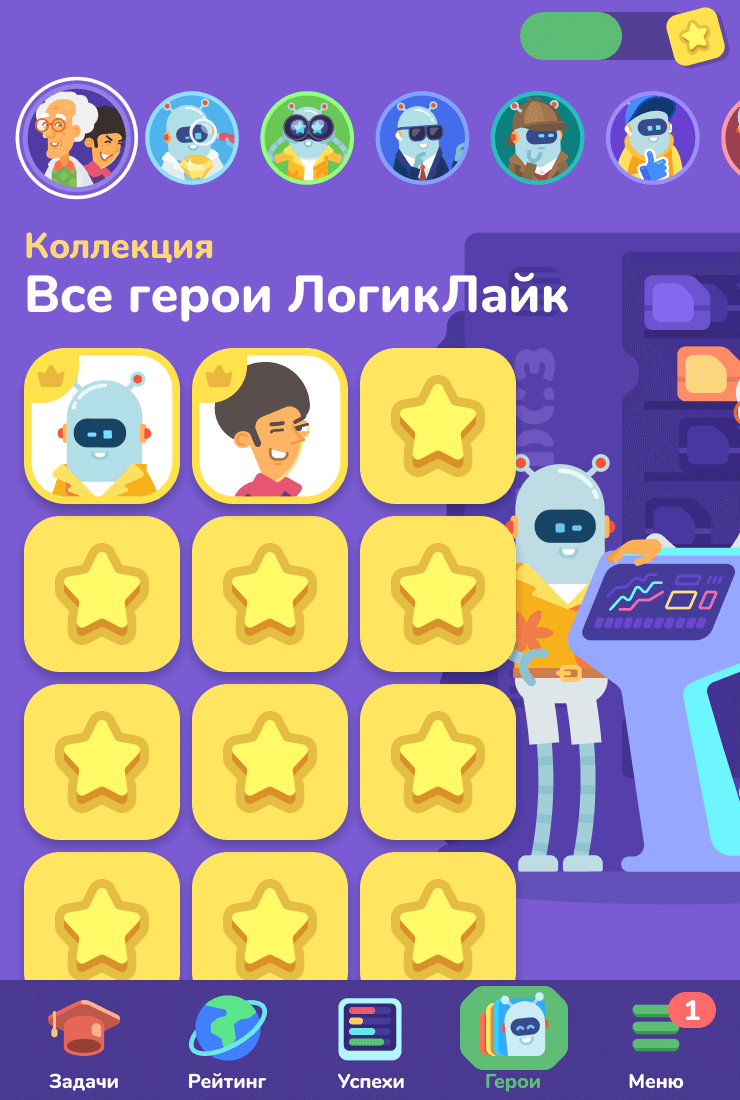Viewport: 740px width, 1100px height.
Task: Open the smiling boy hero card
Action: [270, 425]
